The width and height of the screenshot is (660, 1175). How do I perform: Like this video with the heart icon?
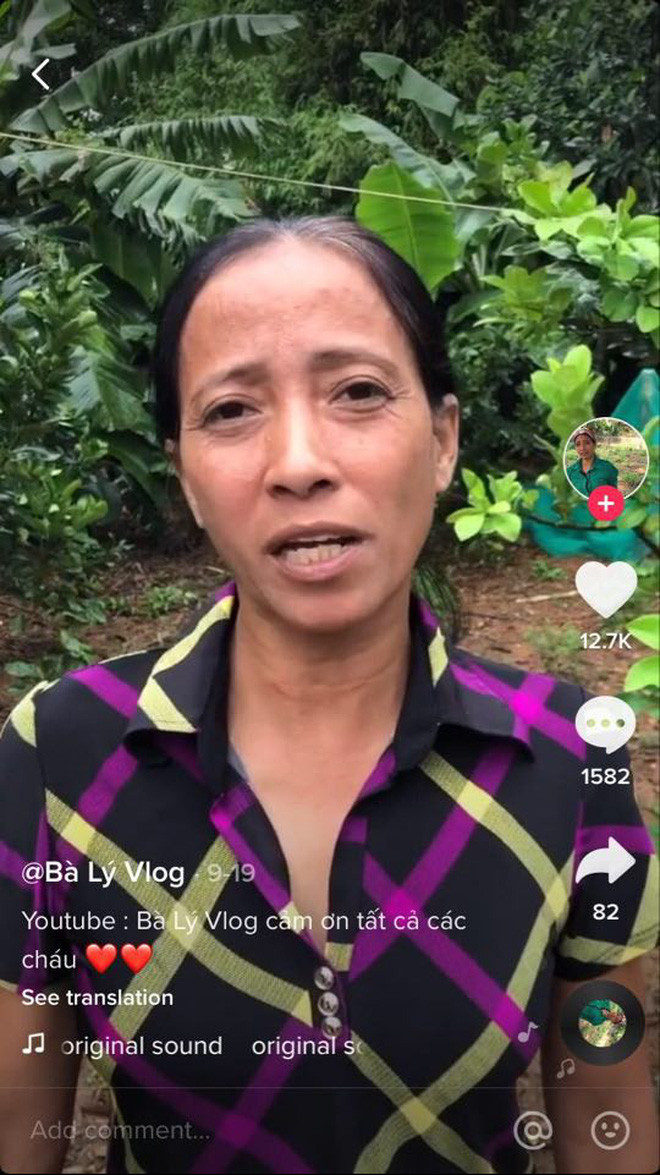tap(606, 590)
